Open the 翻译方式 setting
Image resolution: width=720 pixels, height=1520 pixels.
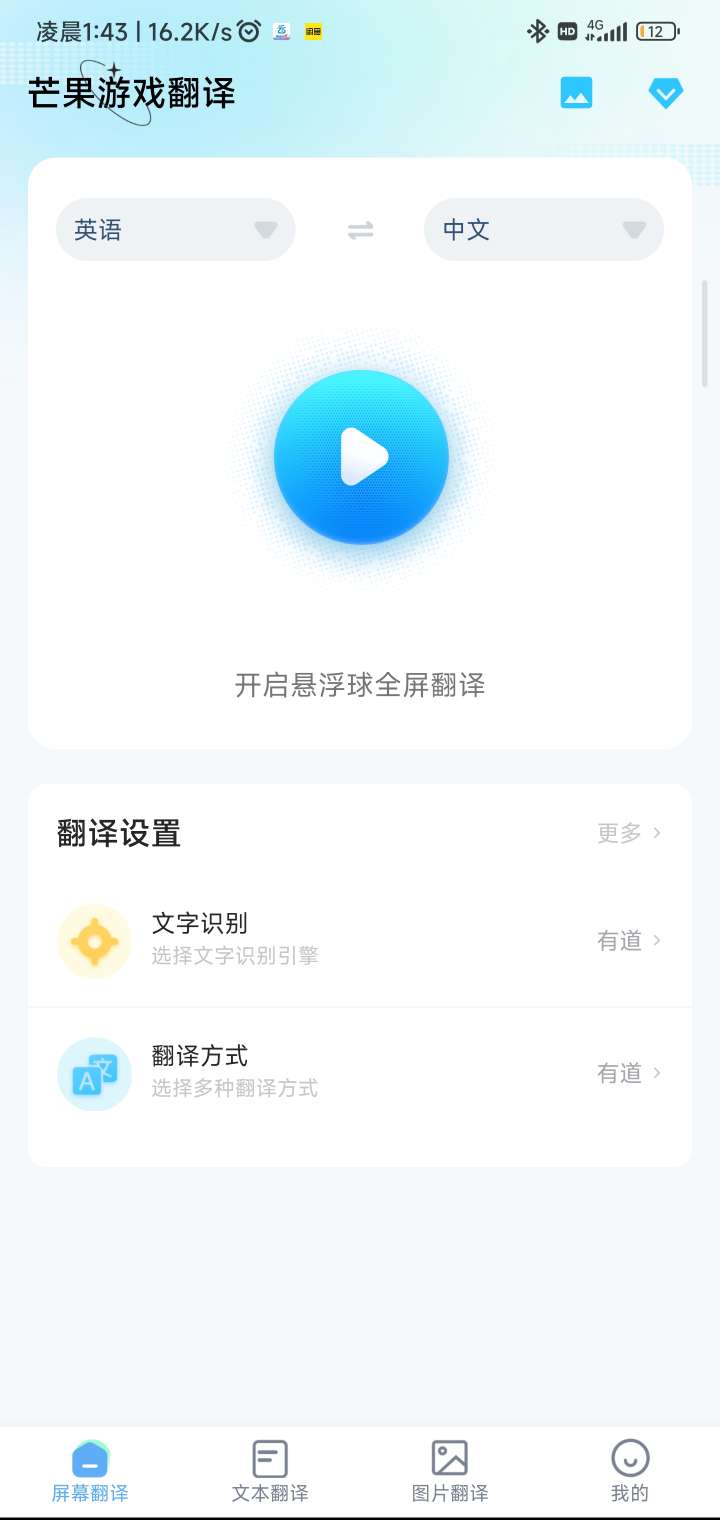[x=360, y=1074]
